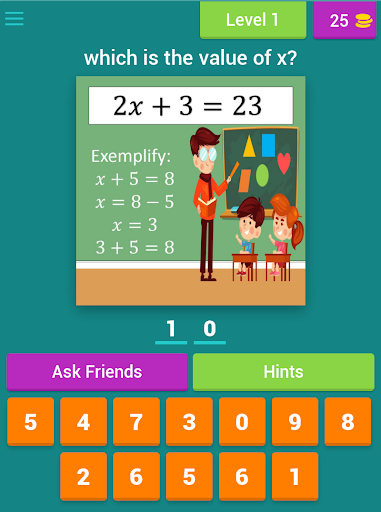This screenshot has width=381, height=512.
Task: Remove the 0 from the answer slot
Action: pyautogui.click(x=210, y=331)
